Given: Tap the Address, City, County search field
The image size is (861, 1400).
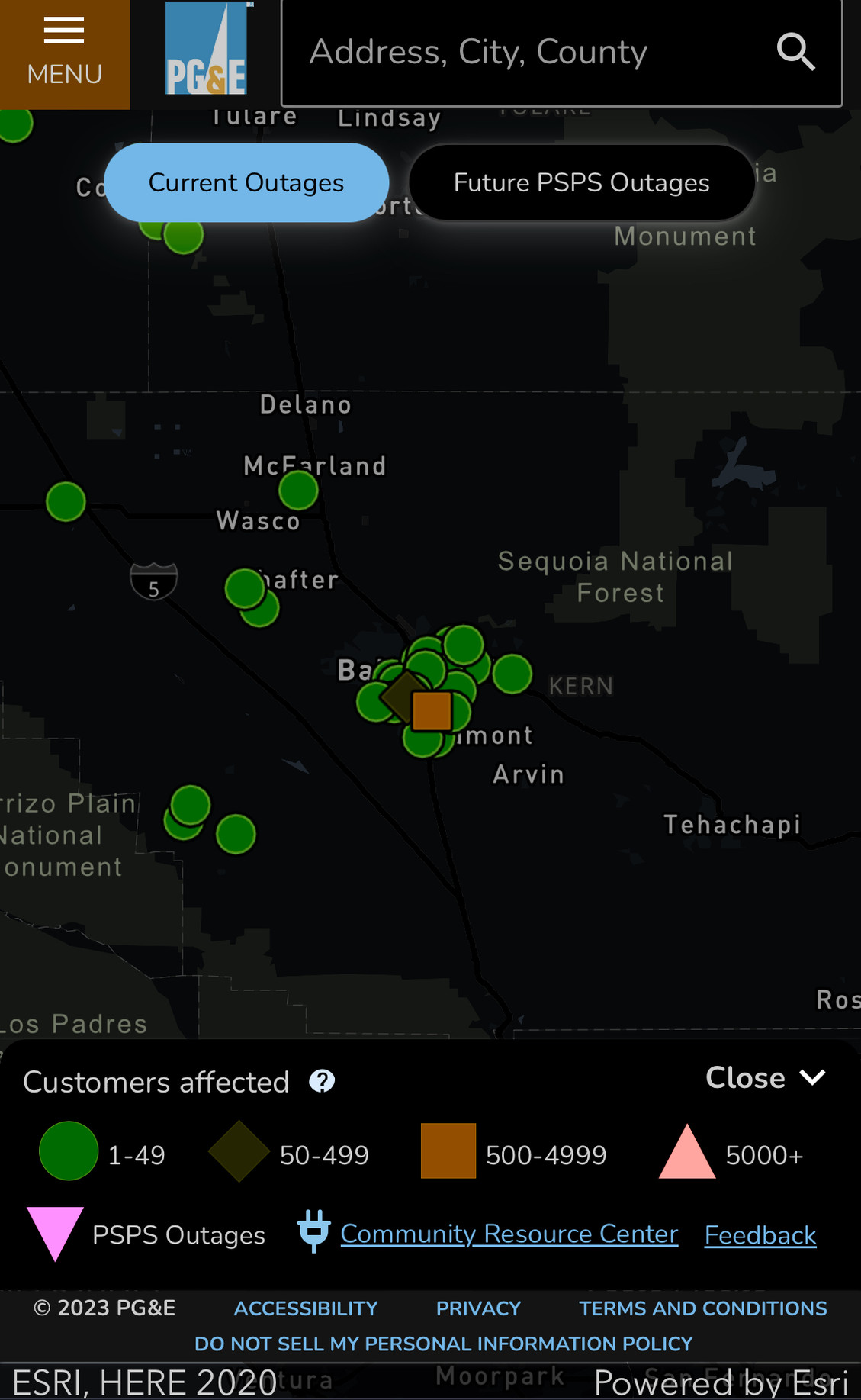Looking at the screenshot, I should [x=526, y=53].
